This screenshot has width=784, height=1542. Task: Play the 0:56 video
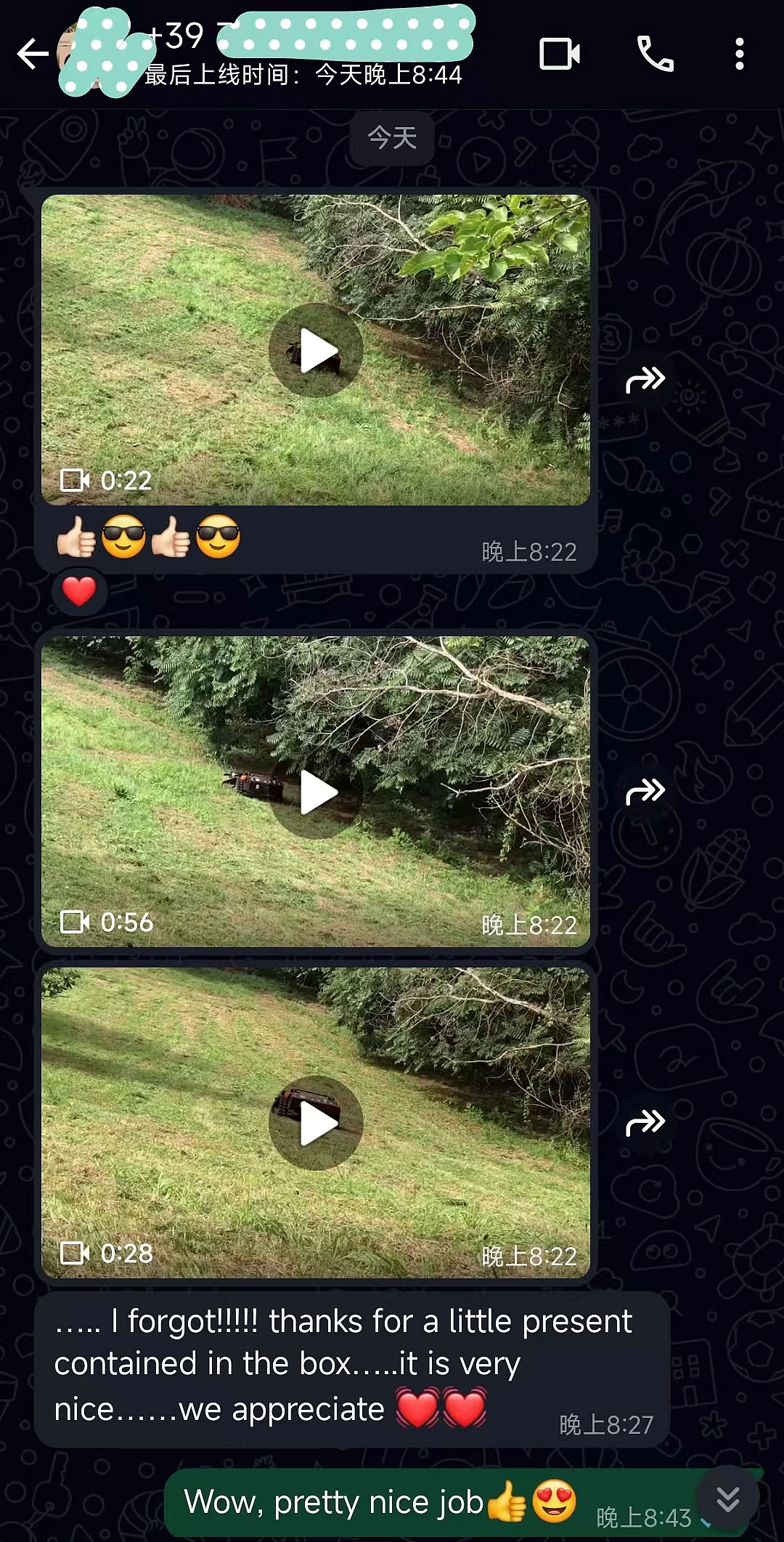(316, 792)
